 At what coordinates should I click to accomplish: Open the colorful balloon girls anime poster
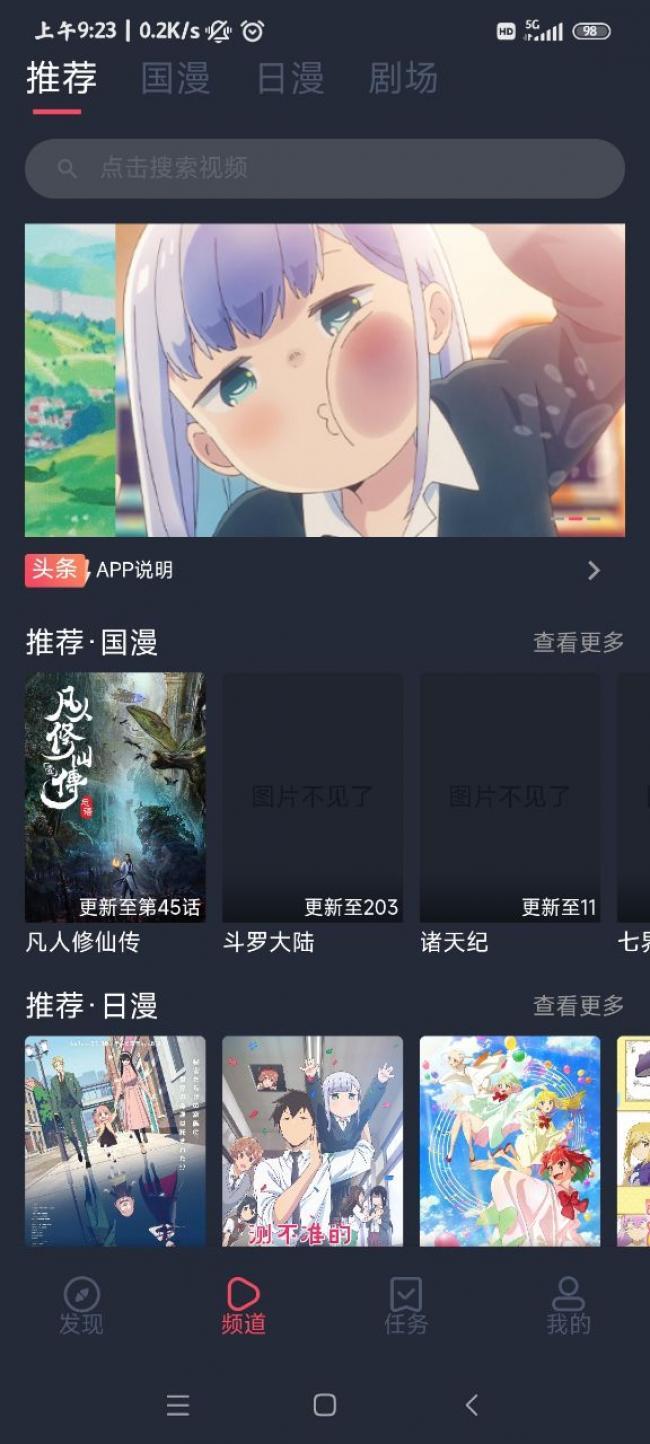pyautogui.click(x=510, y=1141)
